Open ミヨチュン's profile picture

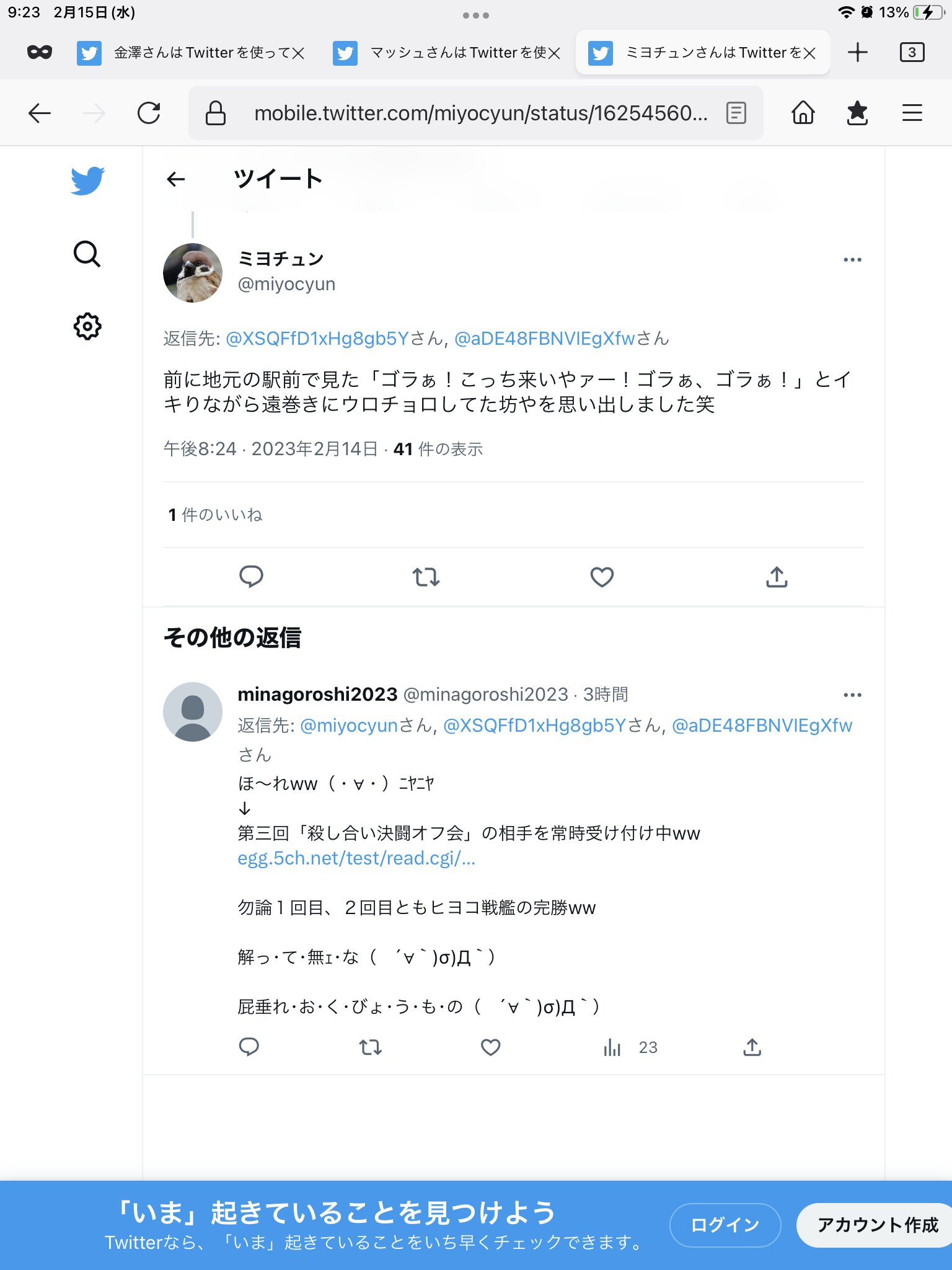coord(193,273)
